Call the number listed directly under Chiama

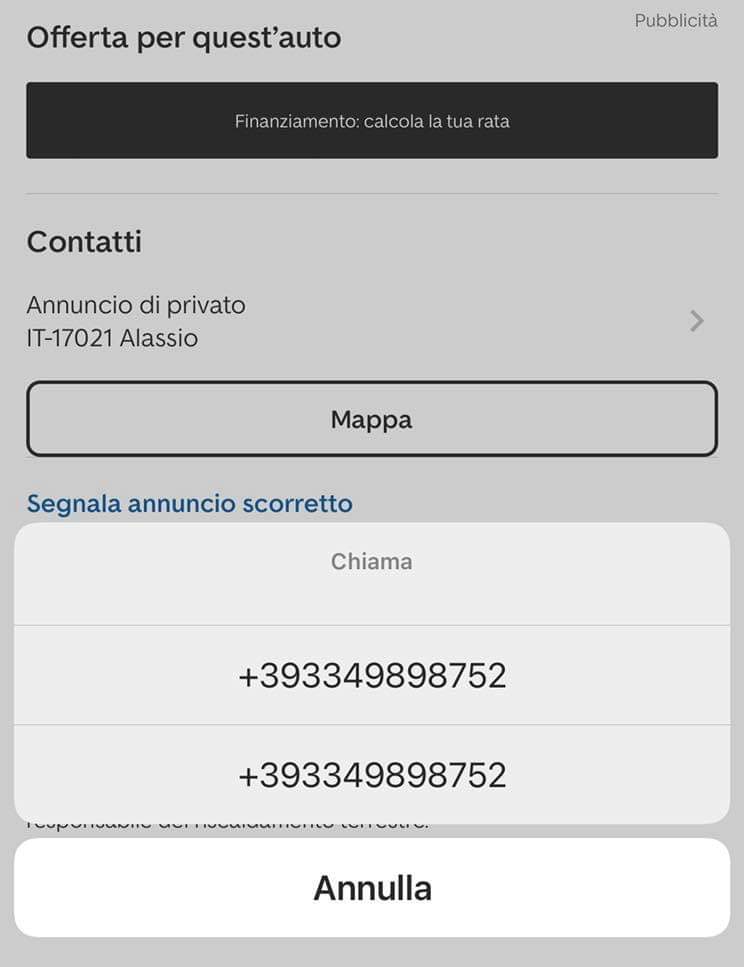372,676
